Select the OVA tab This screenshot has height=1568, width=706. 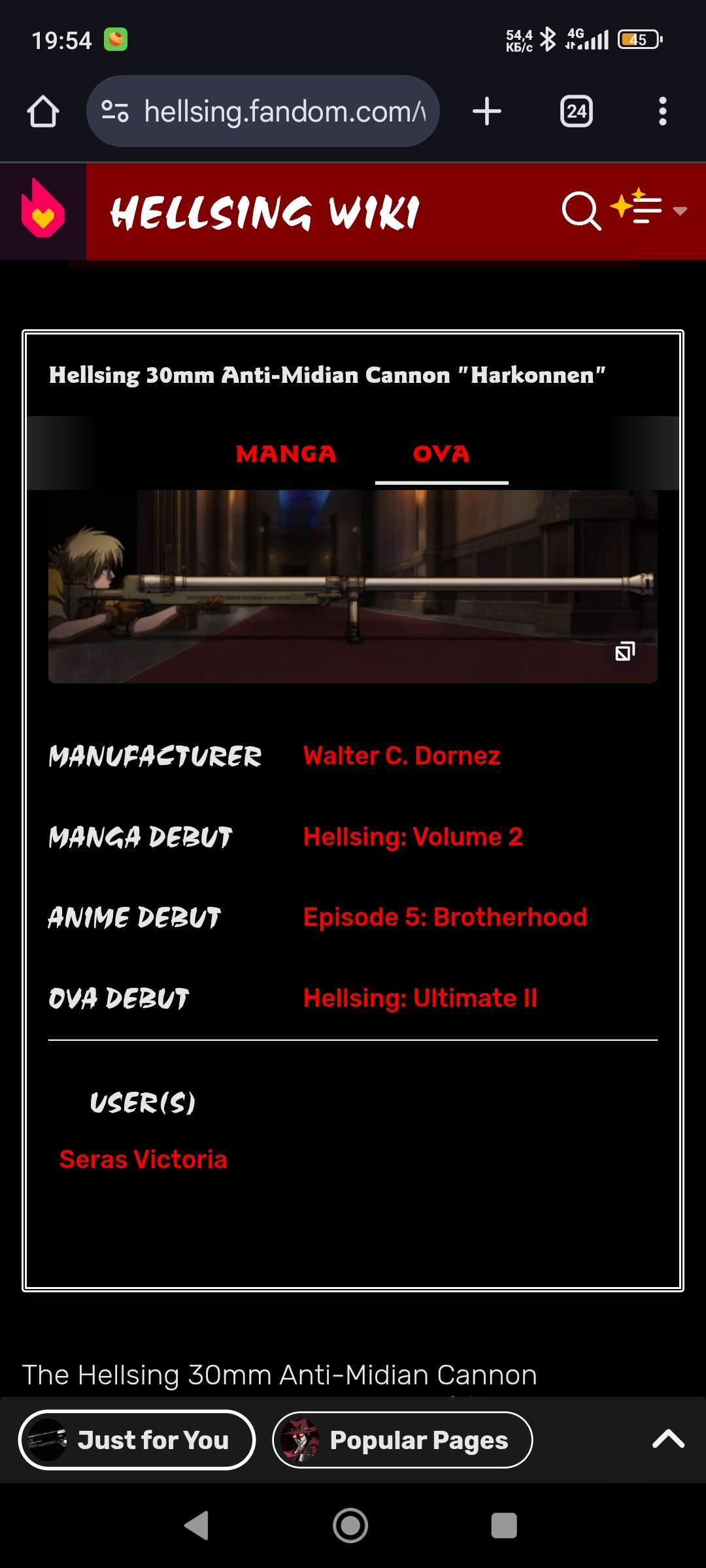tap(441, 453)
